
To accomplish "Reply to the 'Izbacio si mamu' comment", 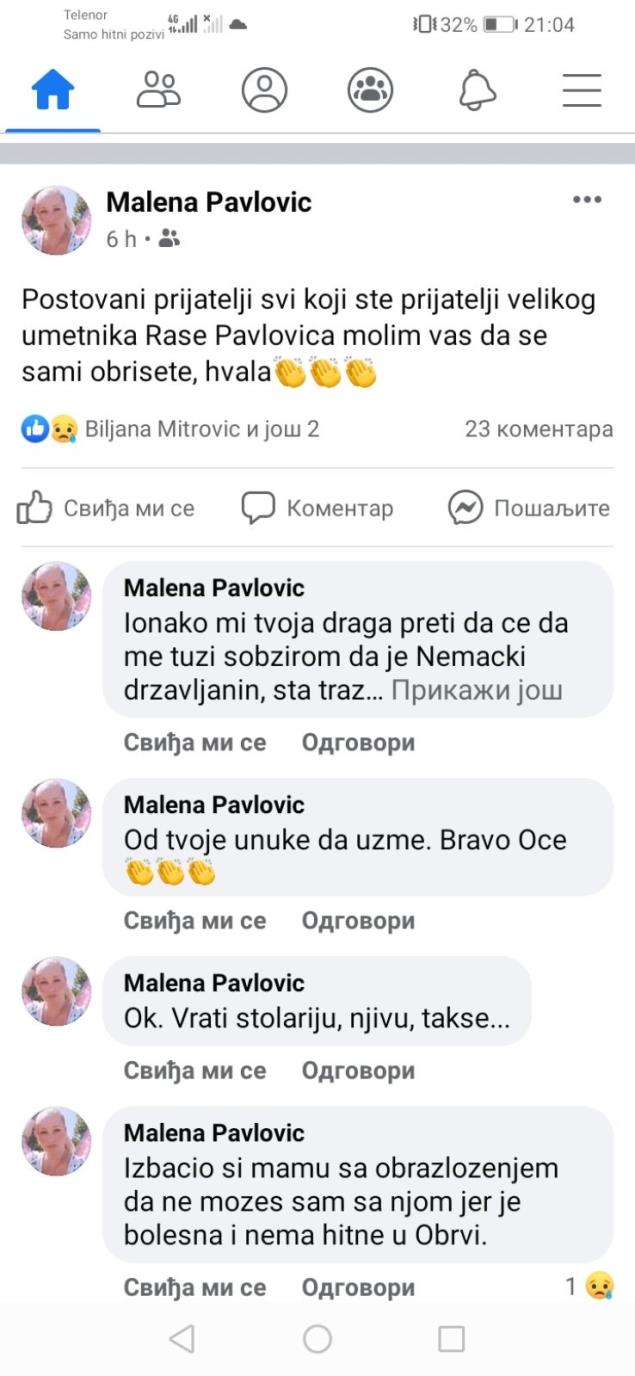I will click(x=358, y=1287).
